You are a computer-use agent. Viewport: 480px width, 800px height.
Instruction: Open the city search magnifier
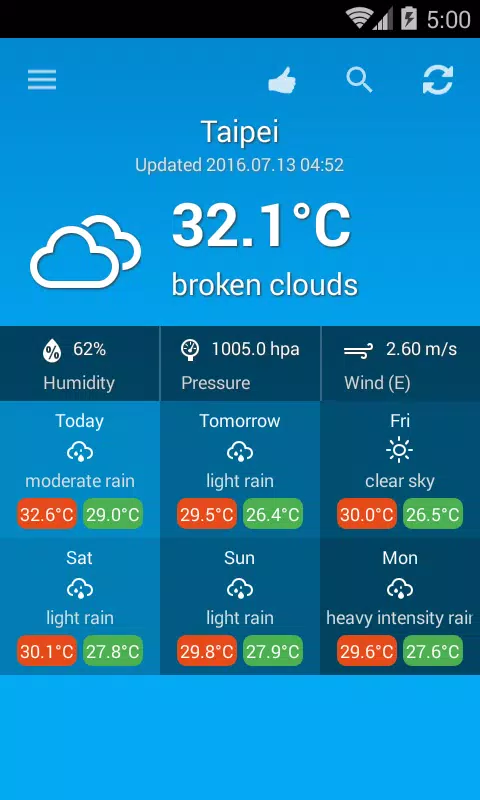click(359, 80)
